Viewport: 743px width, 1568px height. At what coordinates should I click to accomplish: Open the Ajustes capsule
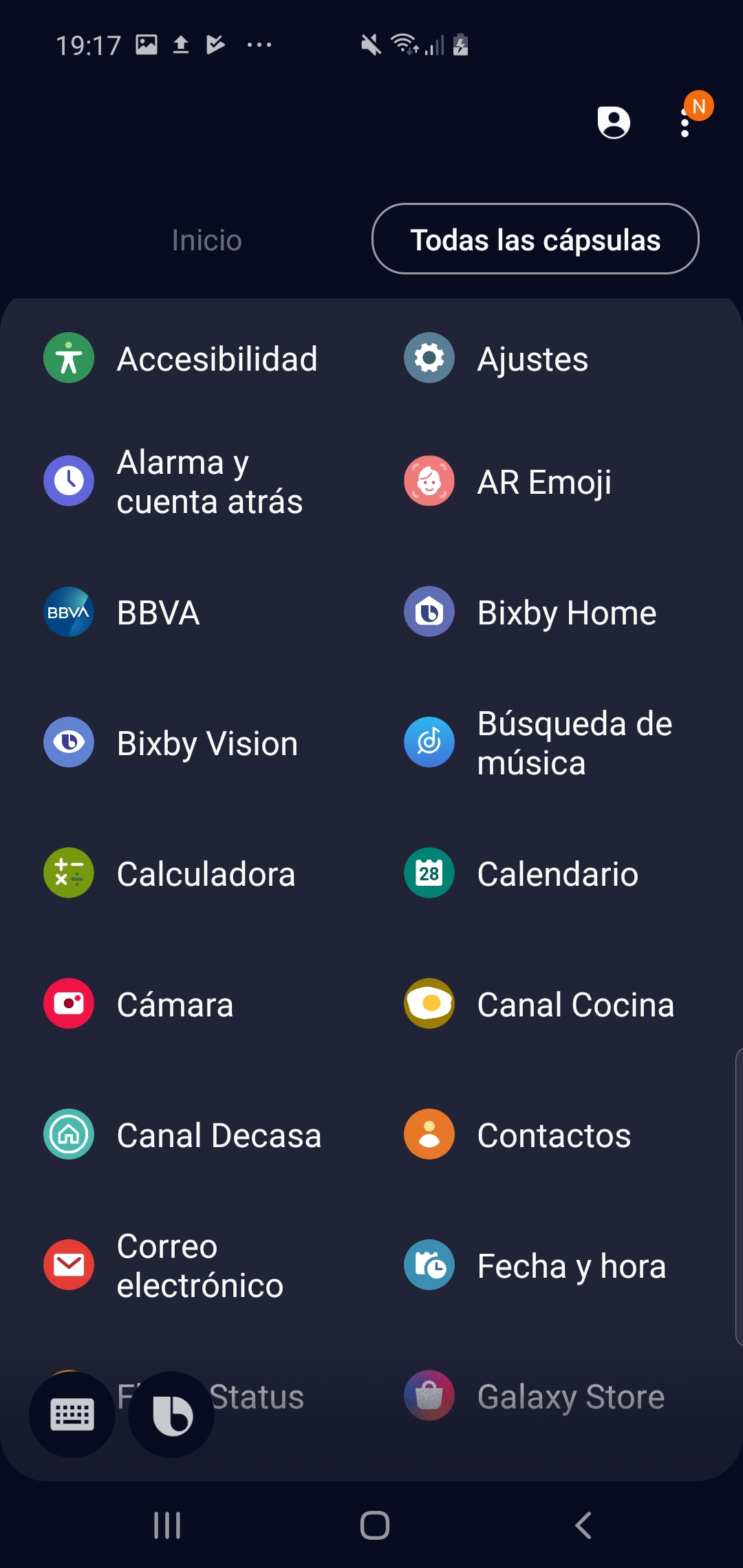[496, 358]
